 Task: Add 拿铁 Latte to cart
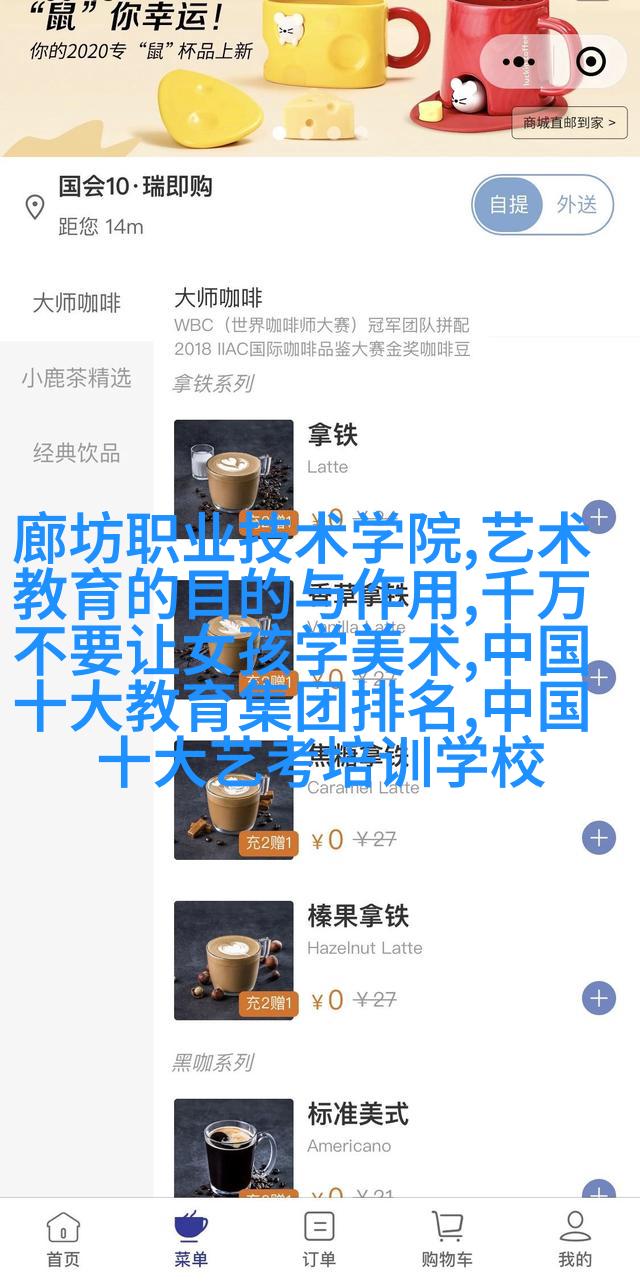coord(598,517)
